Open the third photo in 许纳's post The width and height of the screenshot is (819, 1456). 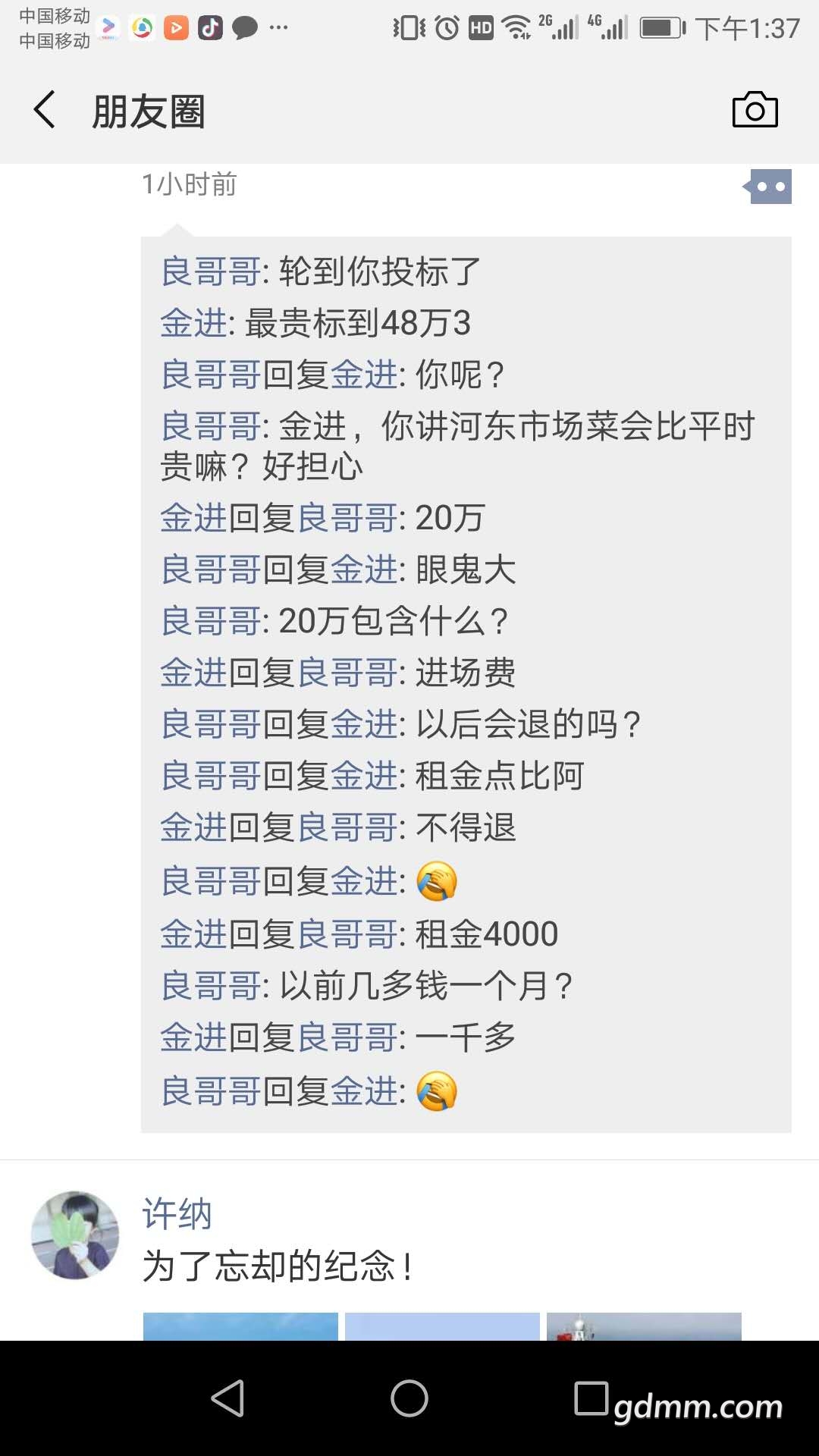click(644, 1326)
